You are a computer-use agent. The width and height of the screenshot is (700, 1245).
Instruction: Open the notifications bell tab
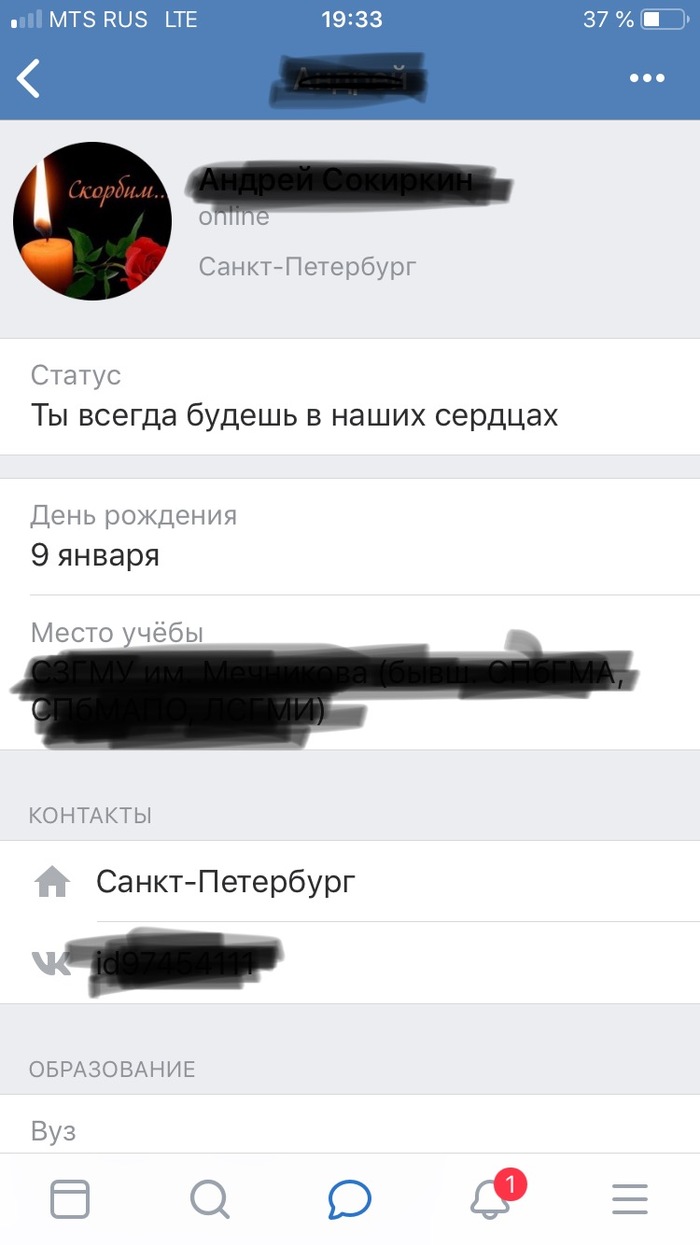click(x=491, y=1198)
